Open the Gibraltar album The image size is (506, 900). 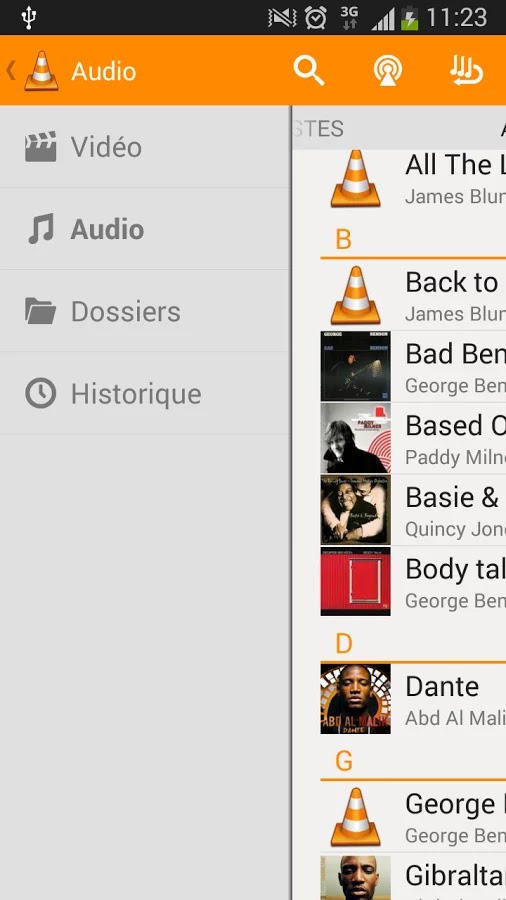(413, 878)
